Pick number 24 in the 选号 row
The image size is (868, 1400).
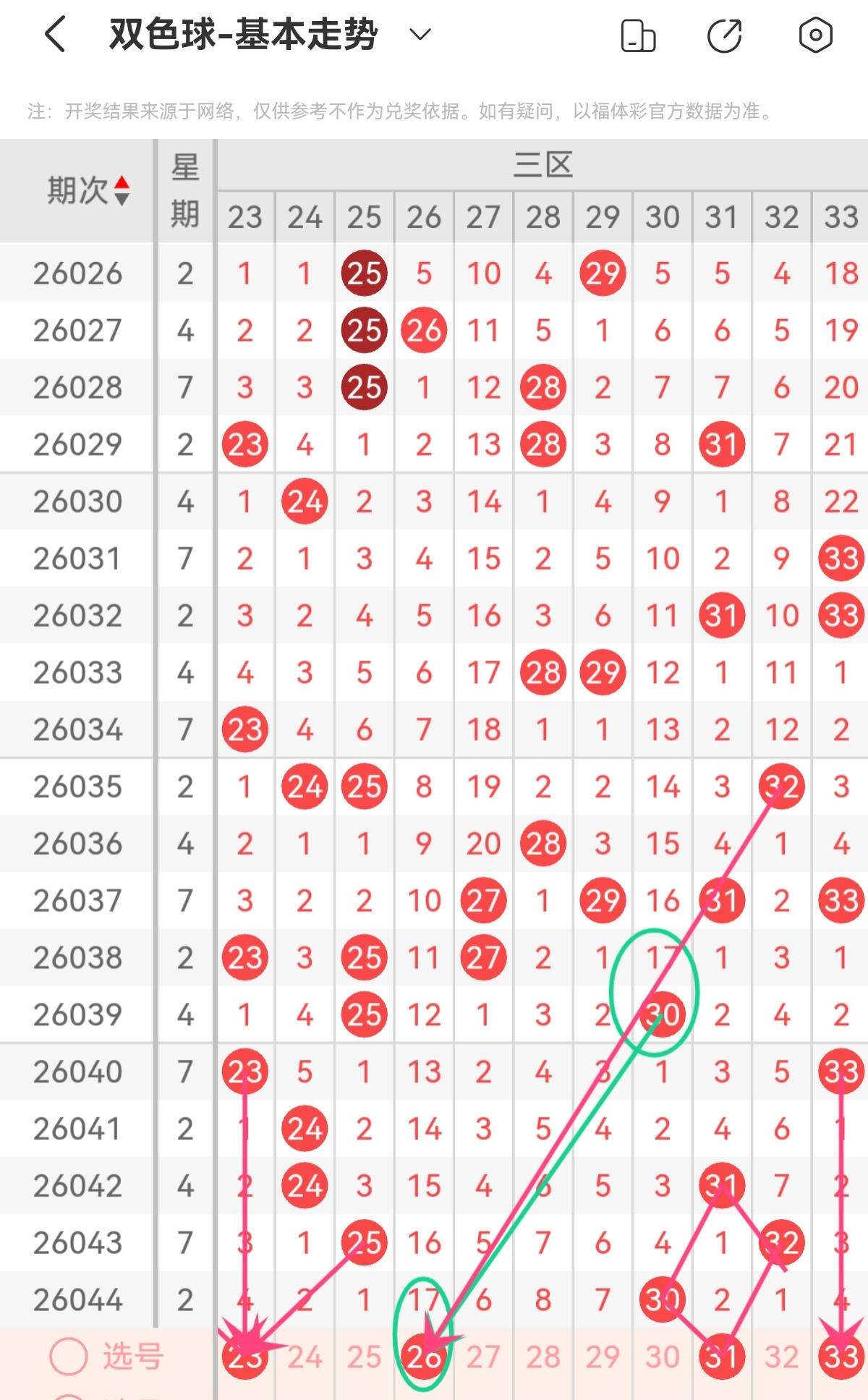click(305, 1357)
